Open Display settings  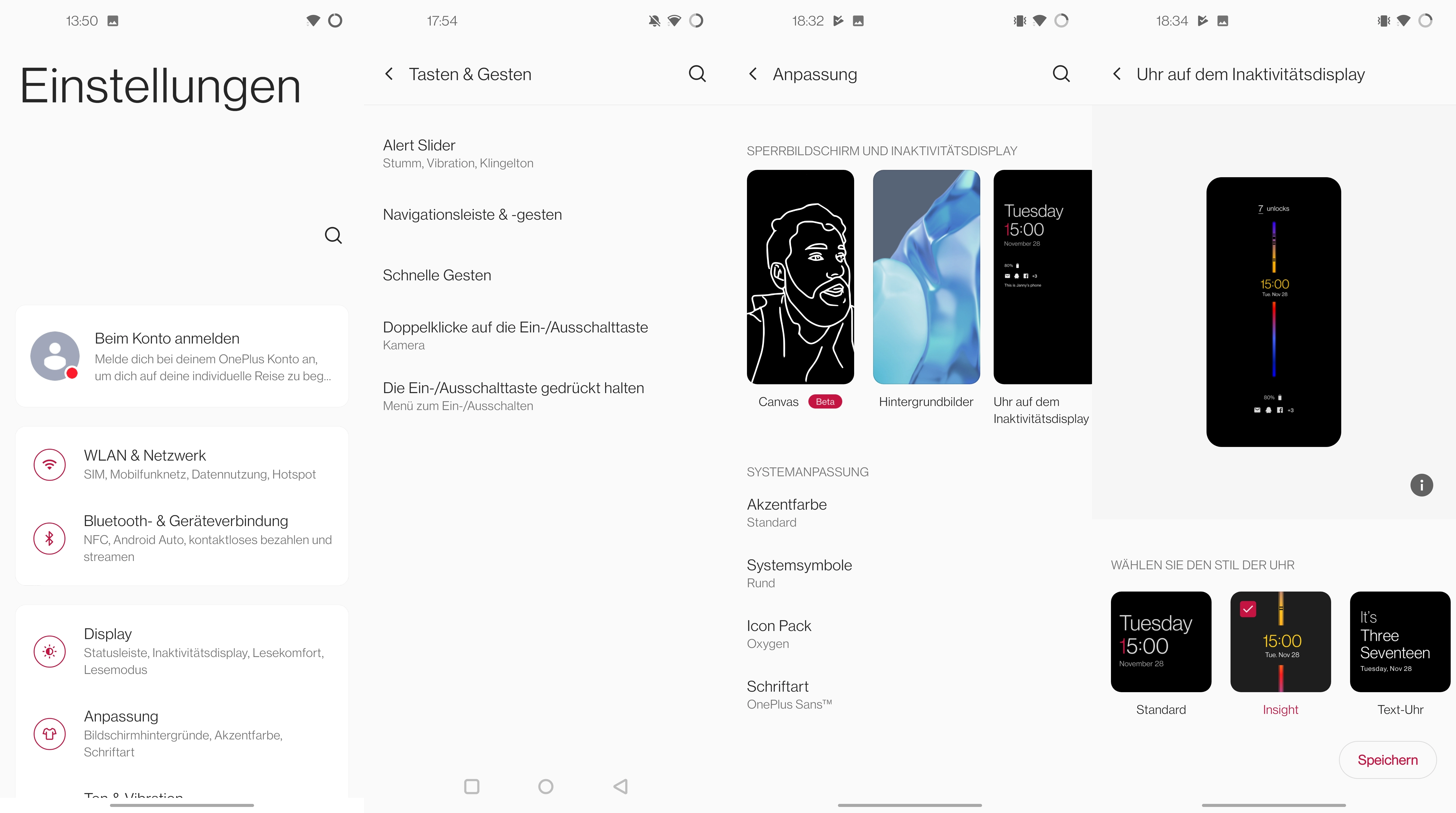[182, 651]
